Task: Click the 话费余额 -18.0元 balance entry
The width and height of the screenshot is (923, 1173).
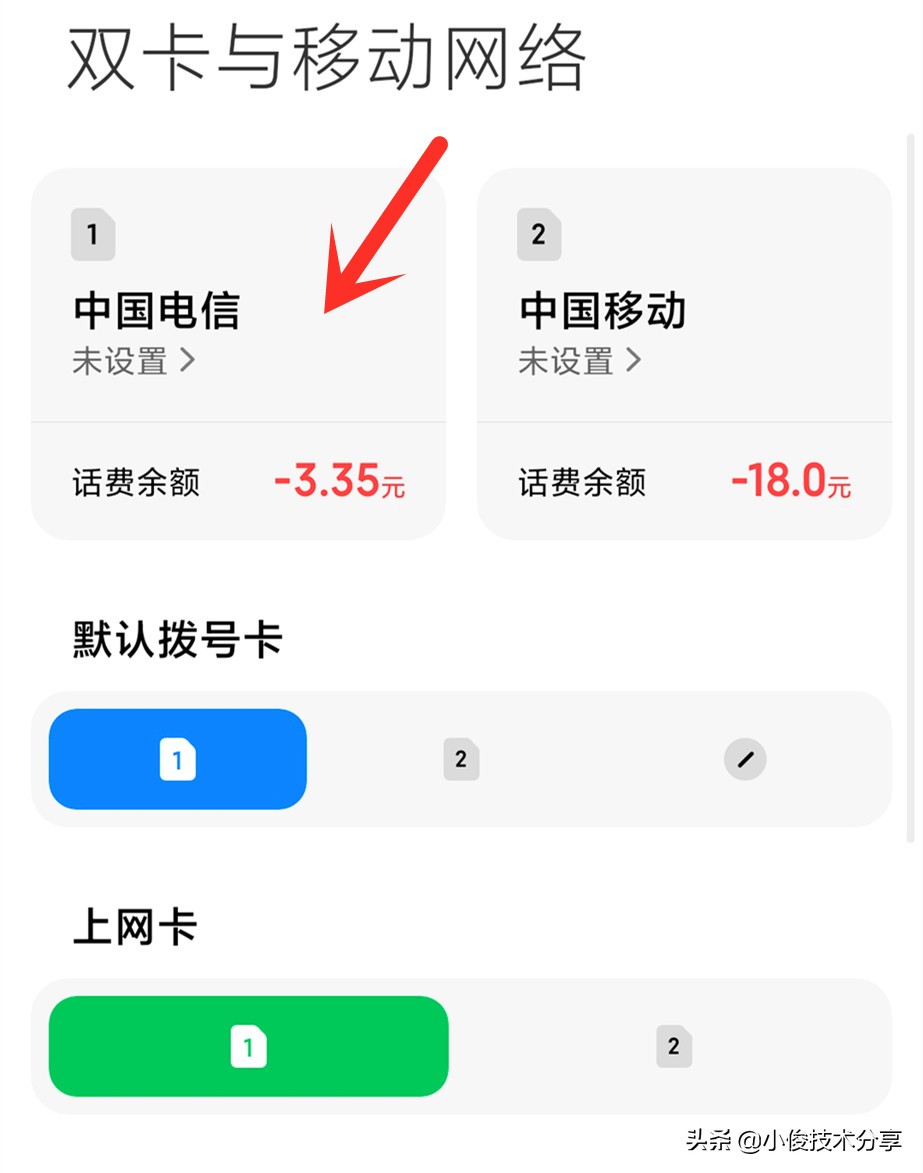Action: [683, 481]
